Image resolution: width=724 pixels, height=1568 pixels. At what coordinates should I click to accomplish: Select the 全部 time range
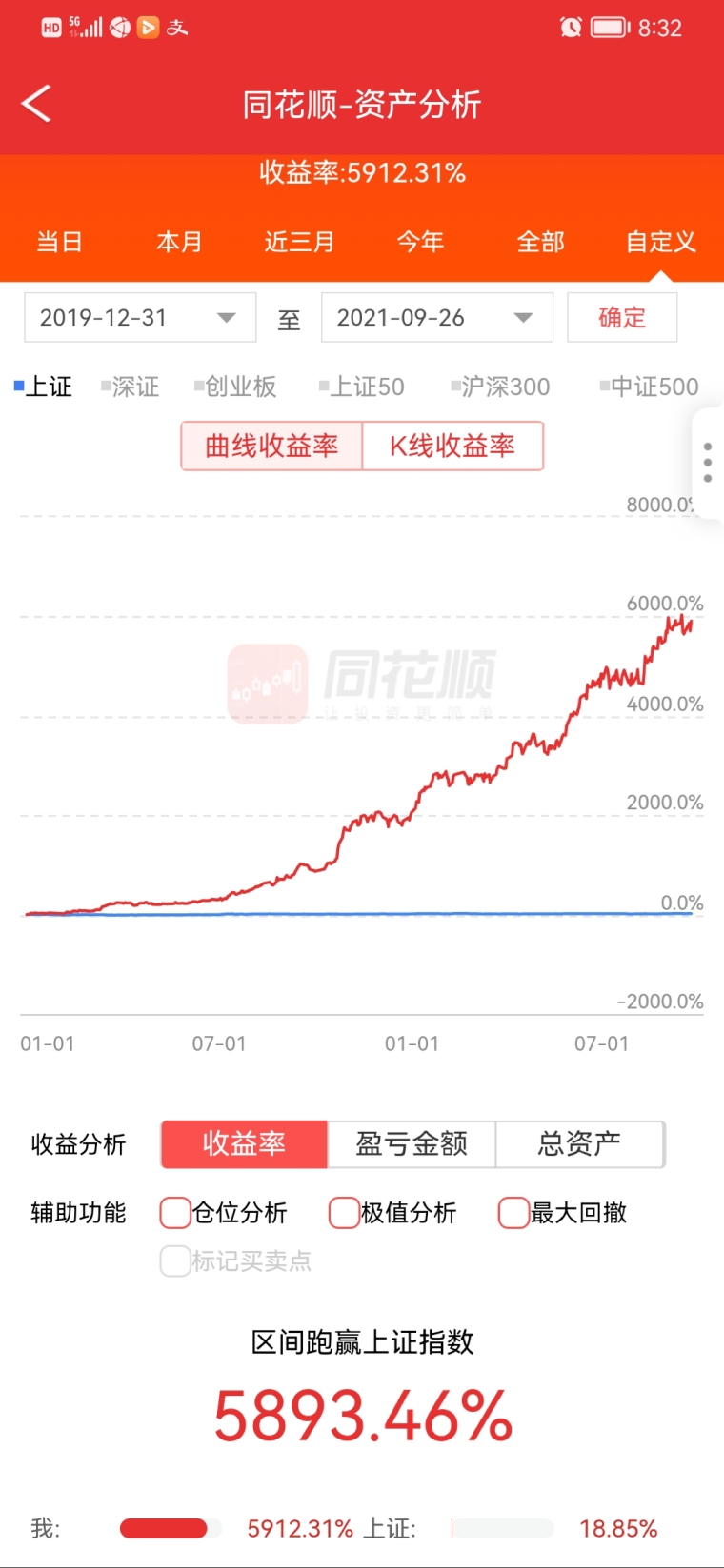coord(540,242)
